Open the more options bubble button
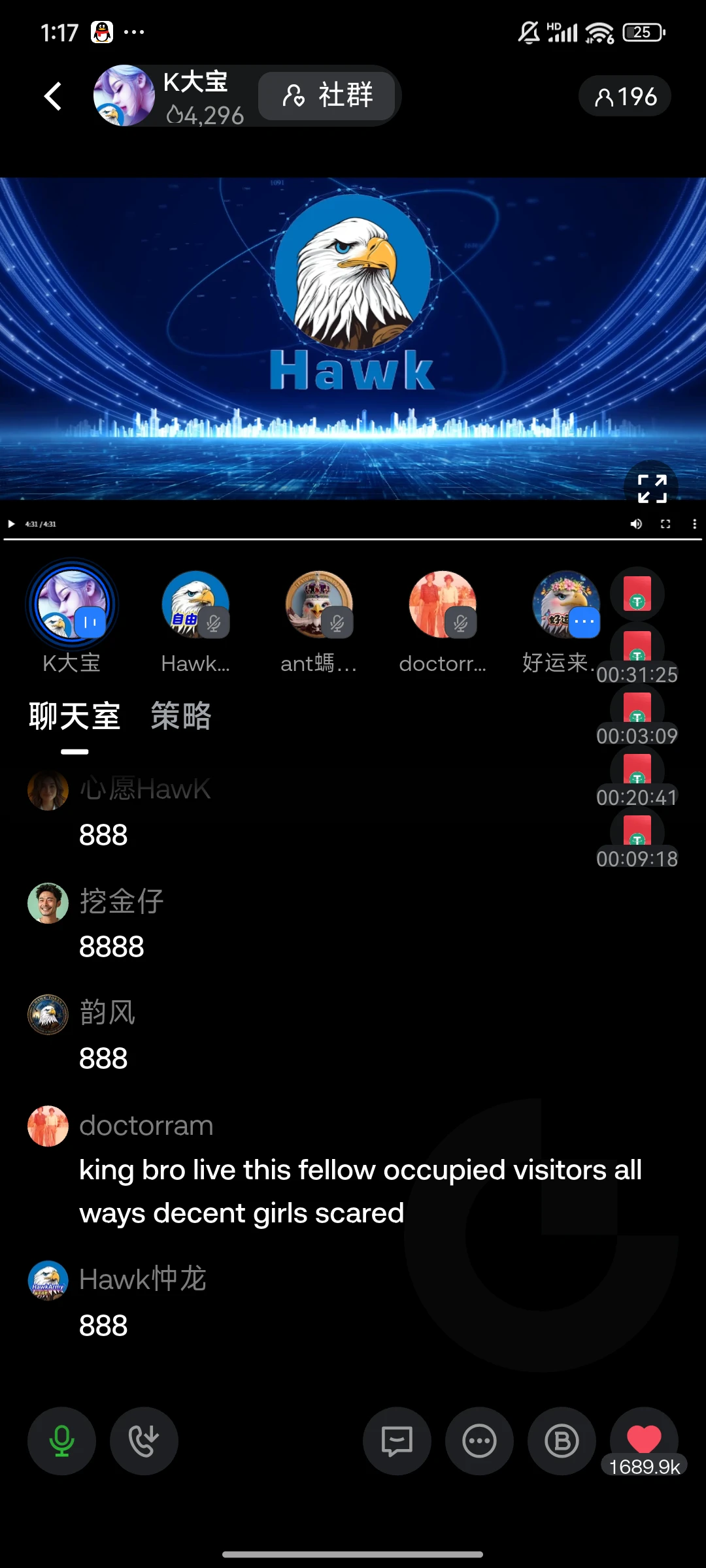The width and height of the screenshot is (706, 1568). point(479,1441)
